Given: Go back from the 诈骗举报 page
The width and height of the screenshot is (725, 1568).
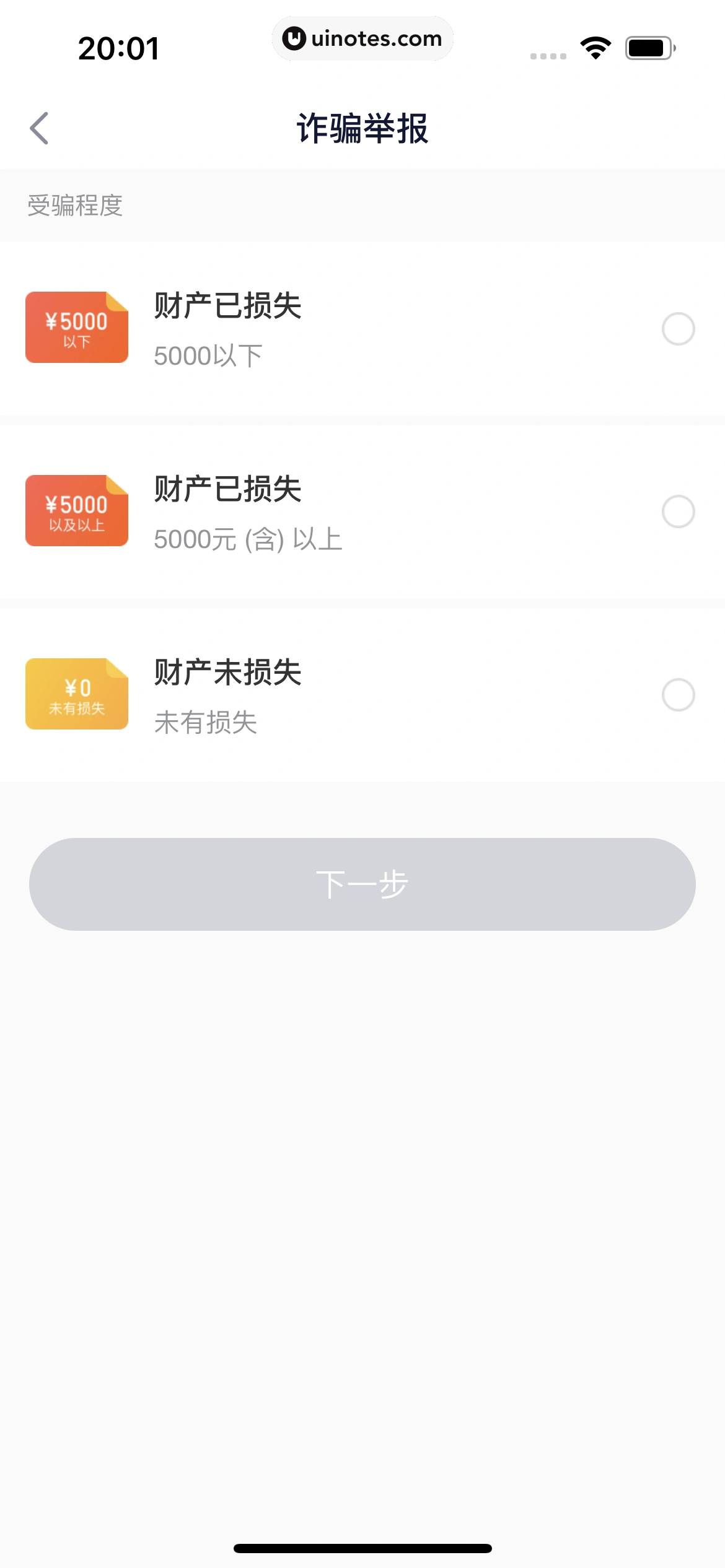Looking at the screenshot, I should (x=39, y=128).
